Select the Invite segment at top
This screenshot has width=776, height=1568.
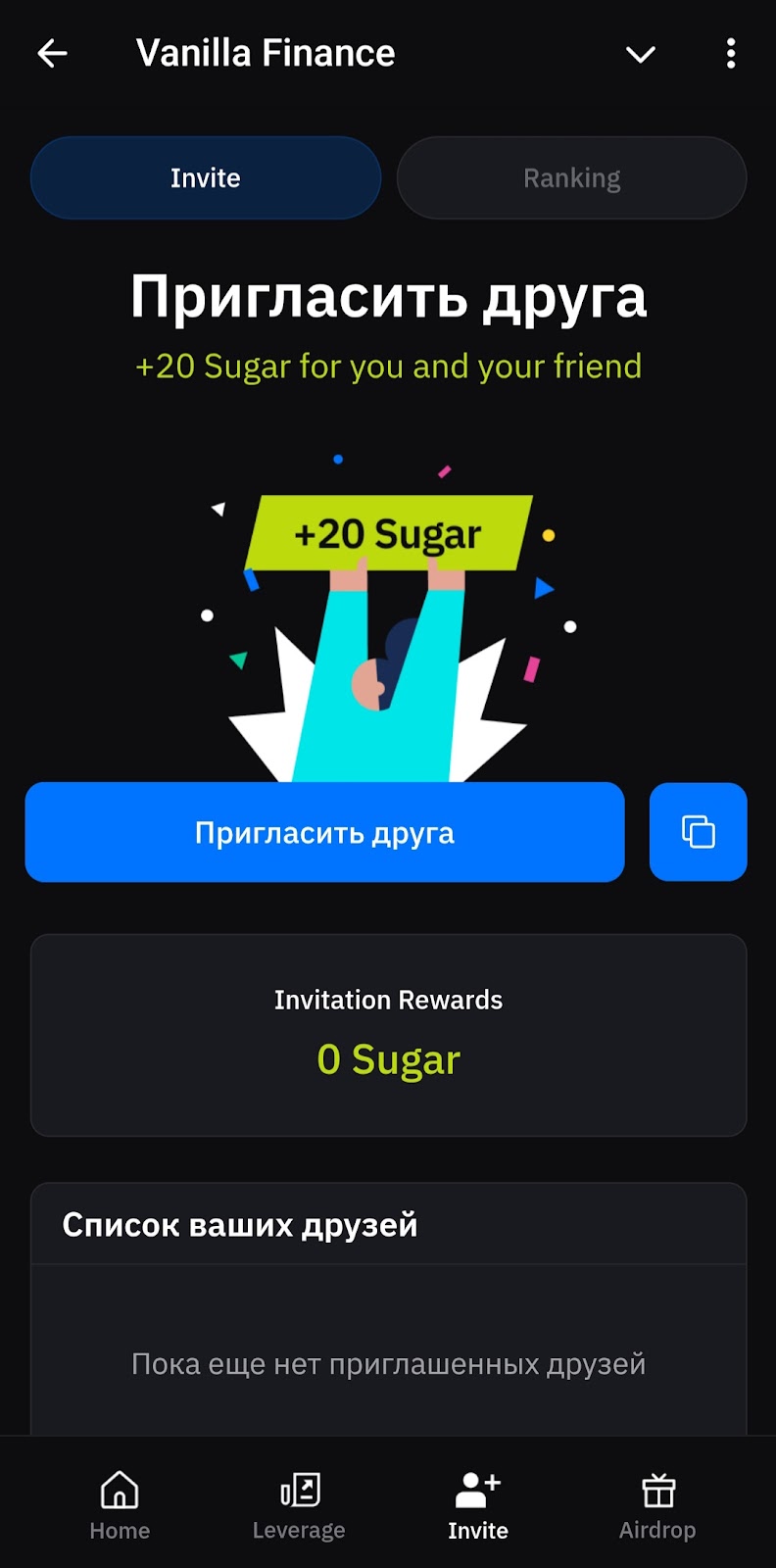tap(206, 178)
